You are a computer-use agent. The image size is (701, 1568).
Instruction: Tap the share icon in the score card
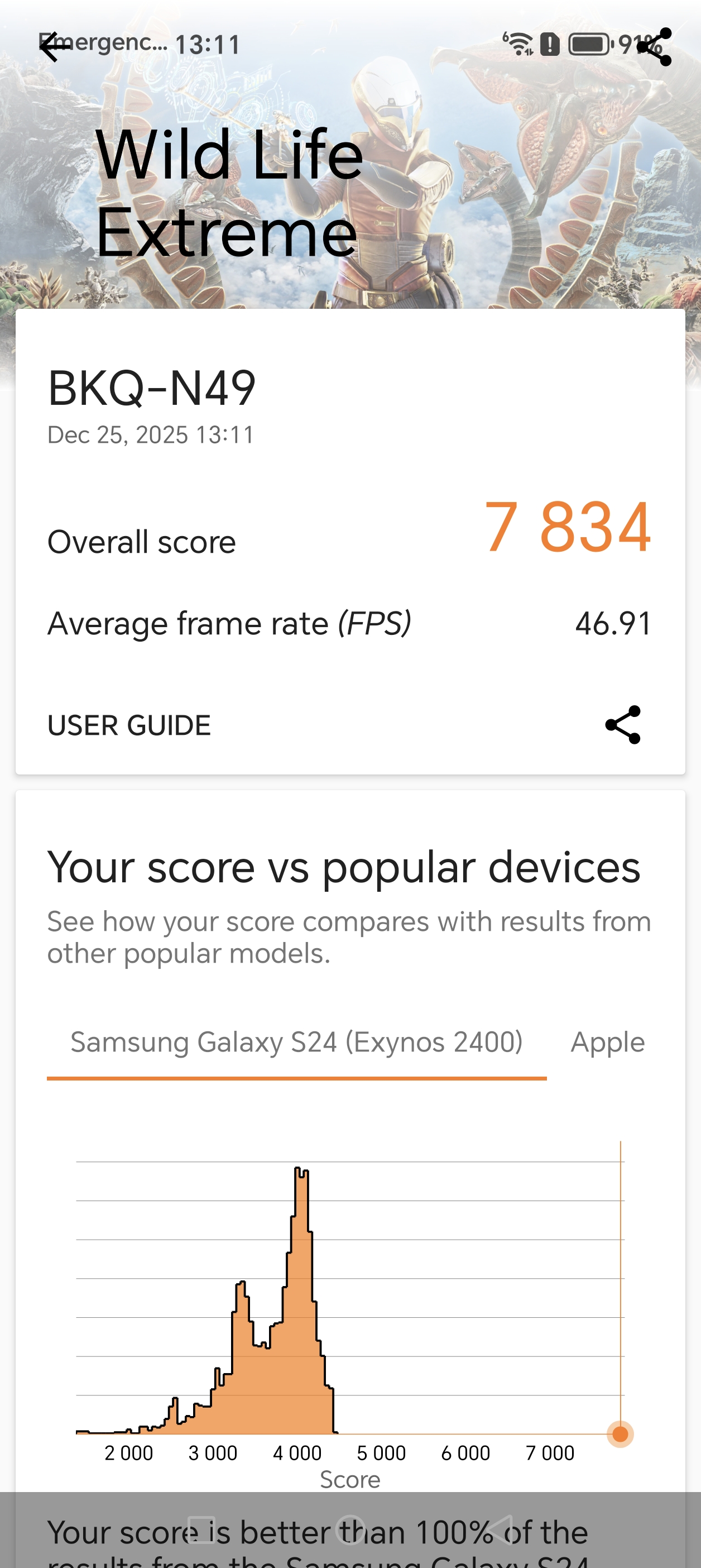pos(622,725)
